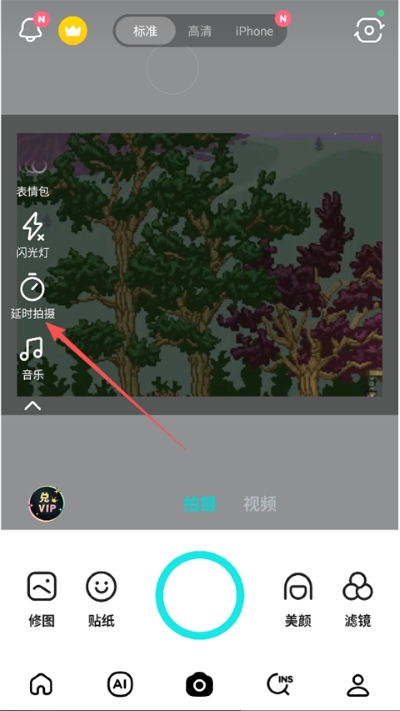Select the 拍摄 photo mode
Screen dimensions: 400x711
coord(200,504)
